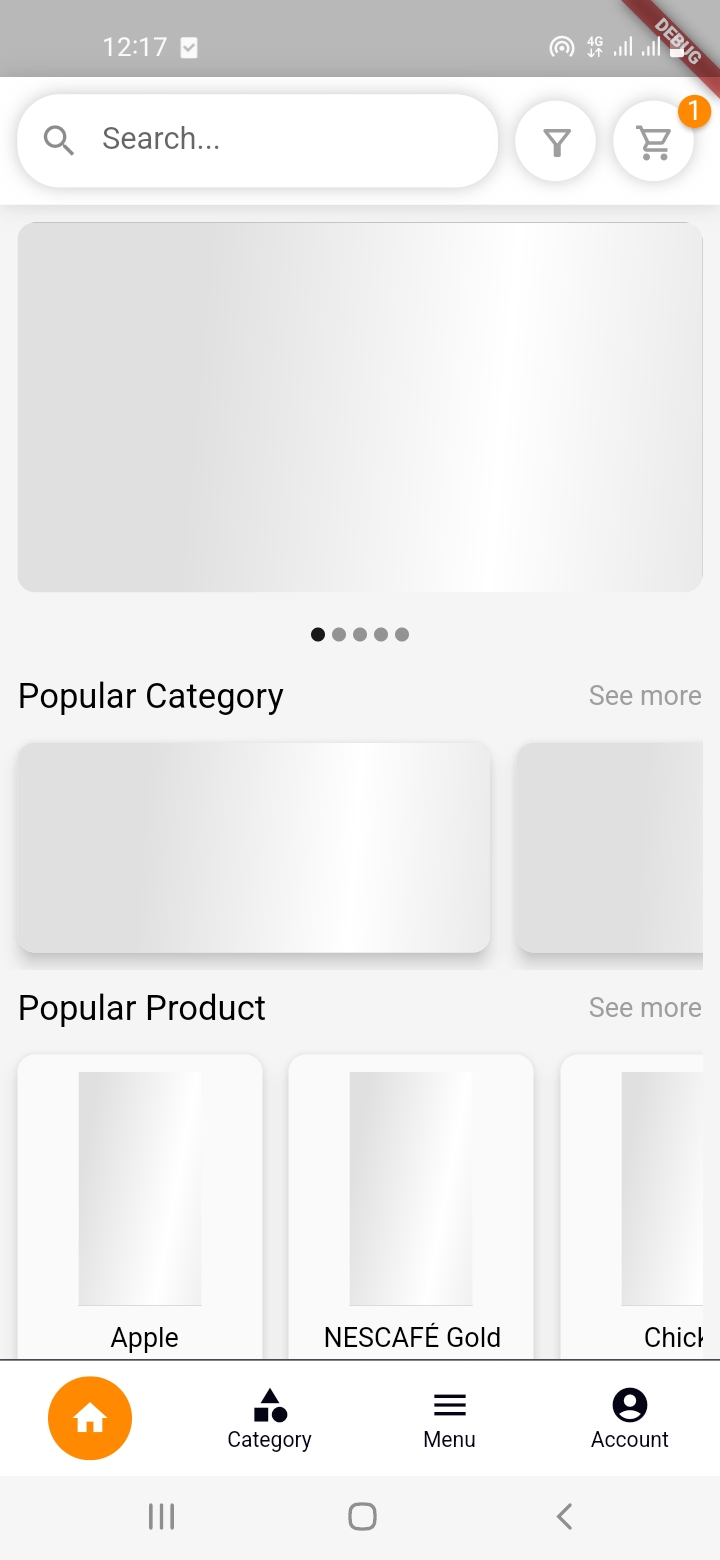Open the filter options
This screenshot has height=1560, width=720.
(556, 142)
